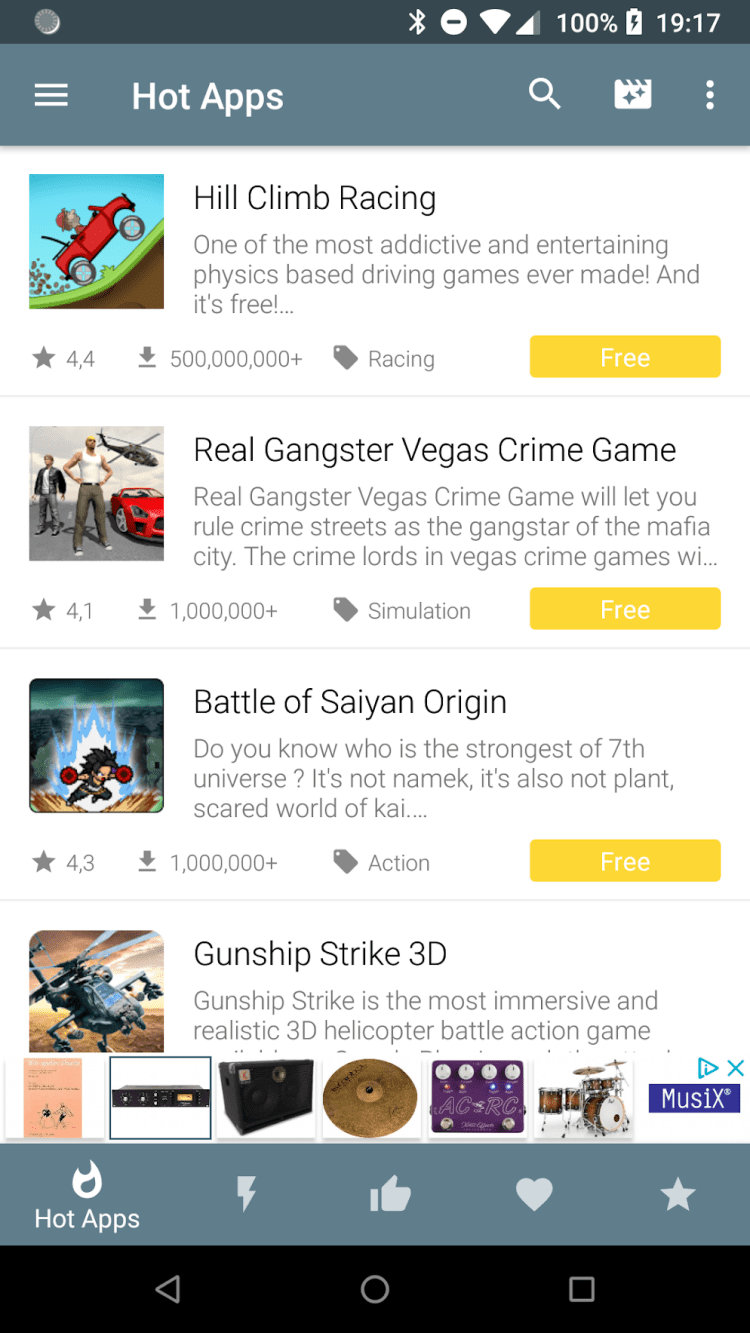Close the MusiX ad banner
750x1333 pixels.
[x=735, y=1068]
